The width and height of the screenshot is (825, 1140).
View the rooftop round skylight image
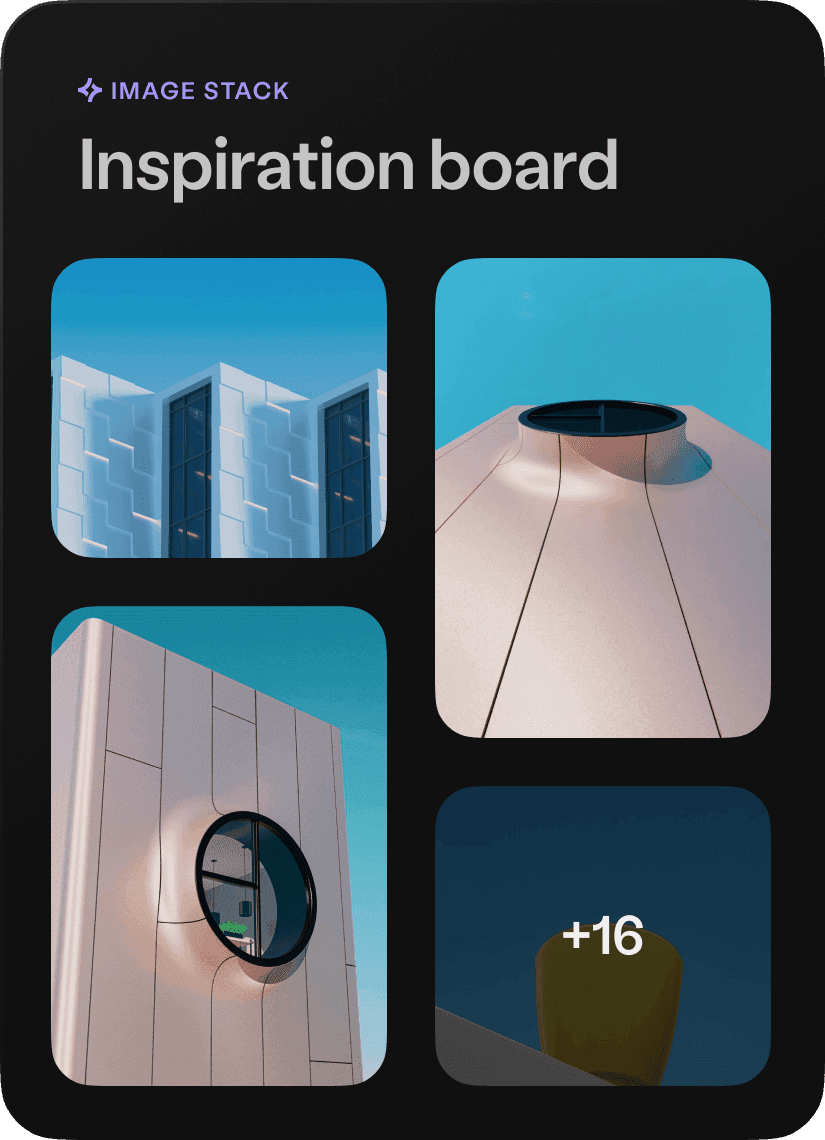[603, 498]
